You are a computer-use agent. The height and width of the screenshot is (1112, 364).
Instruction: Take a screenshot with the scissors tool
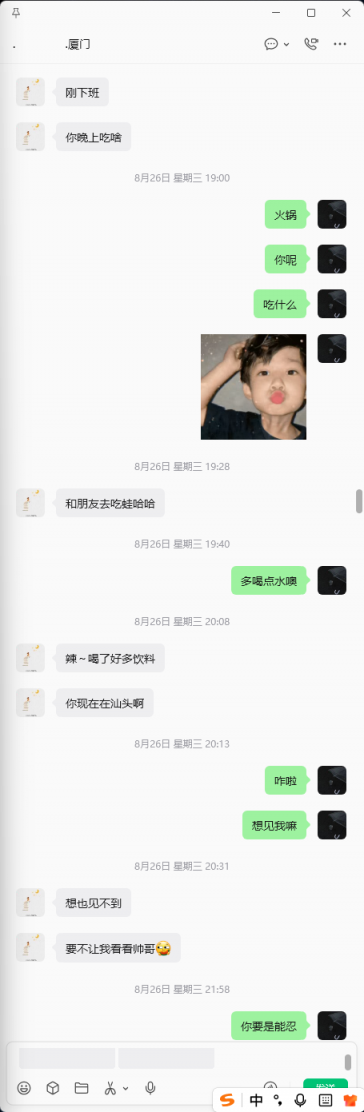pyautogui.click(x=111, y=1087)
